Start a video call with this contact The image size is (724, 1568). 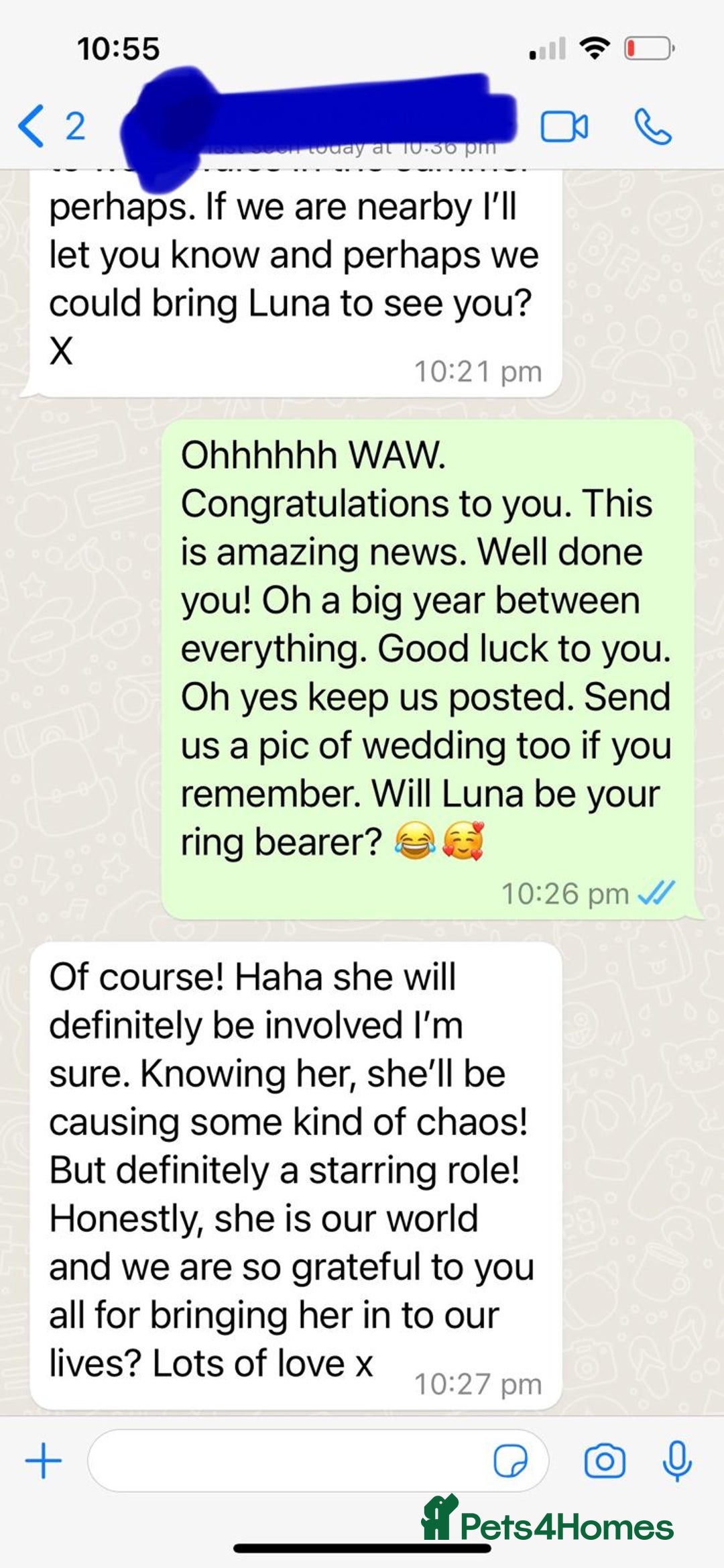(564, 126)
